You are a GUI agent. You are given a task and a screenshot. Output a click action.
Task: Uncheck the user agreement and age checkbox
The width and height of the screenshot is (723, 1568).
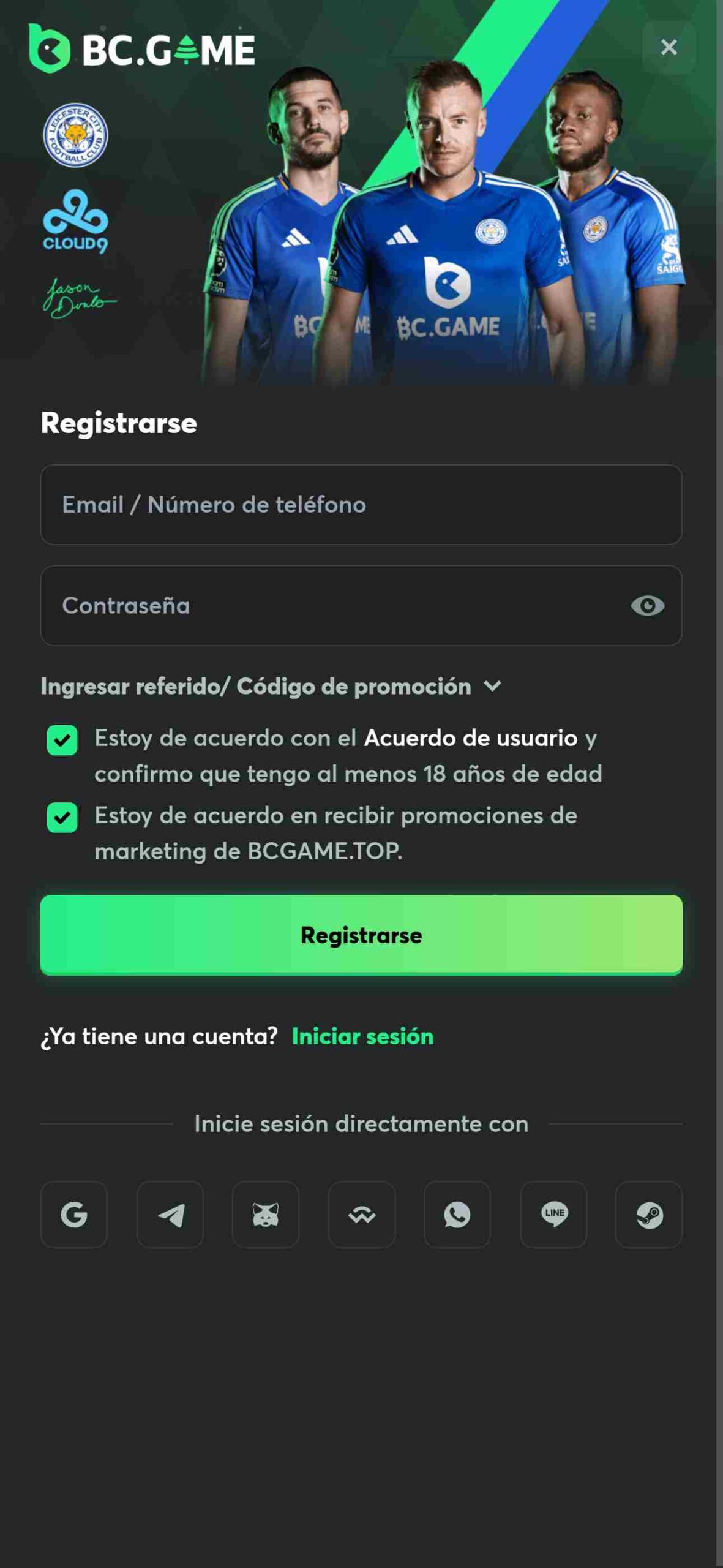coord(62,740)
